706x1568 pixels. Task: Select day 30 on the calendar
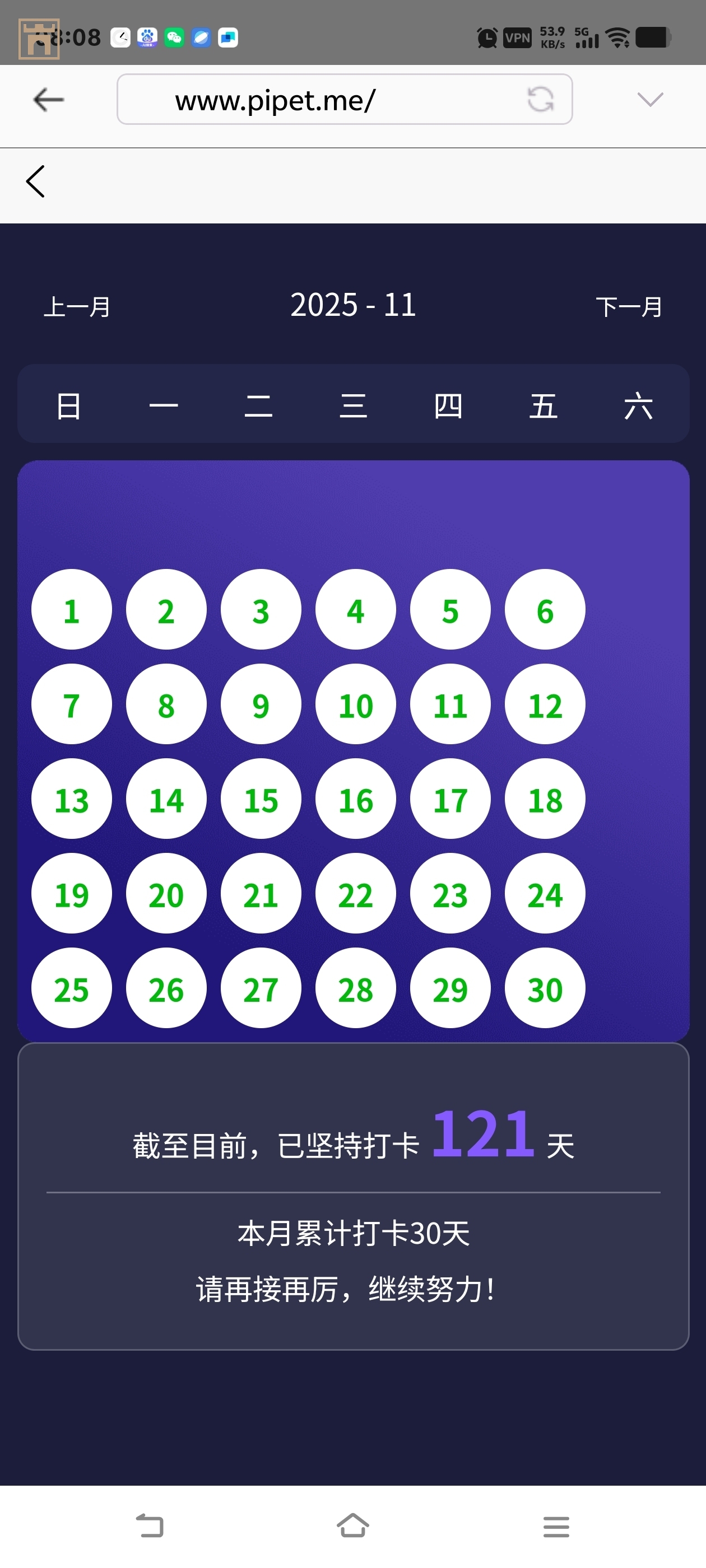click(x=545, y=988)
